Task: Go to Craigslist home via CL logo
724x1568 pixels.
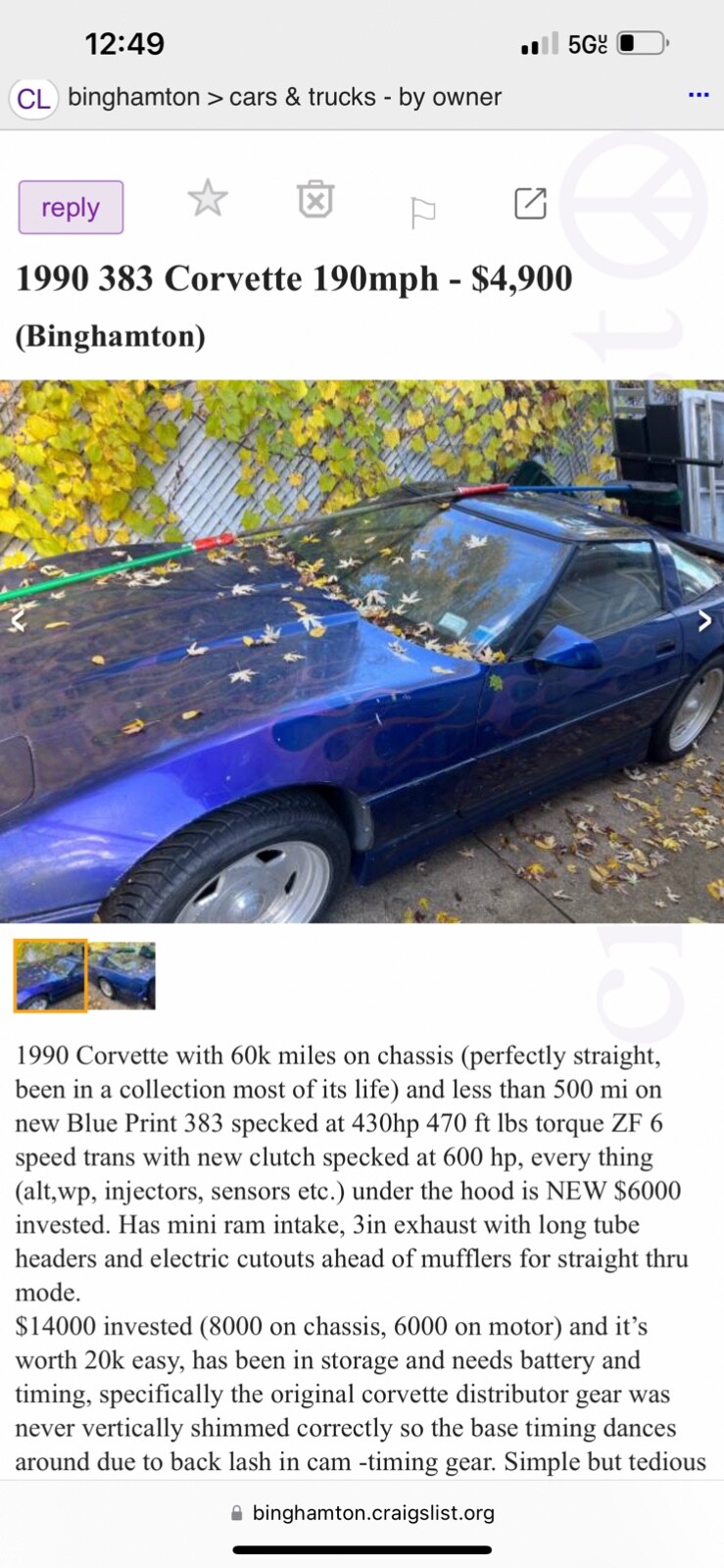Action: (34, 98)
